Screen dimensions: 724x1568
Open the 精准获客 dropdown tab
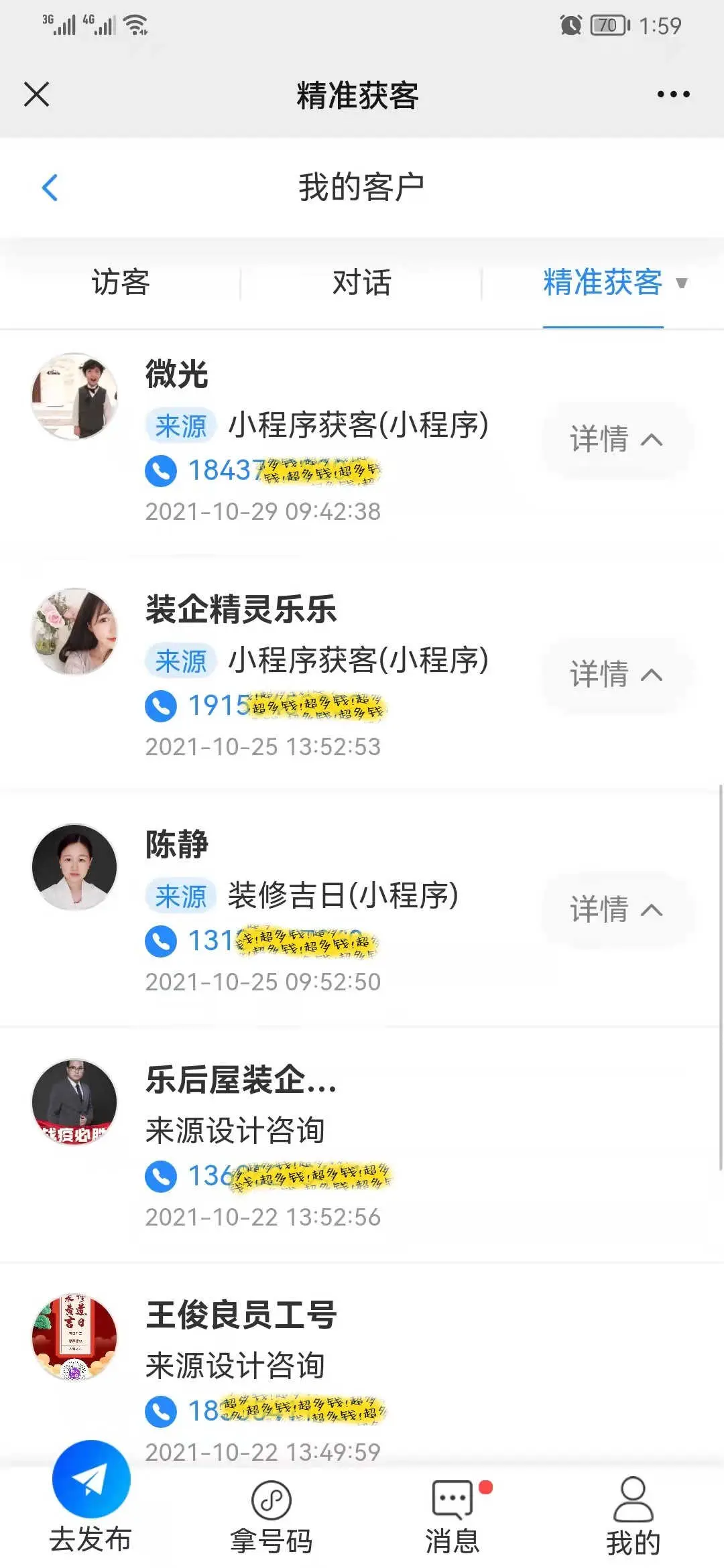613,282
